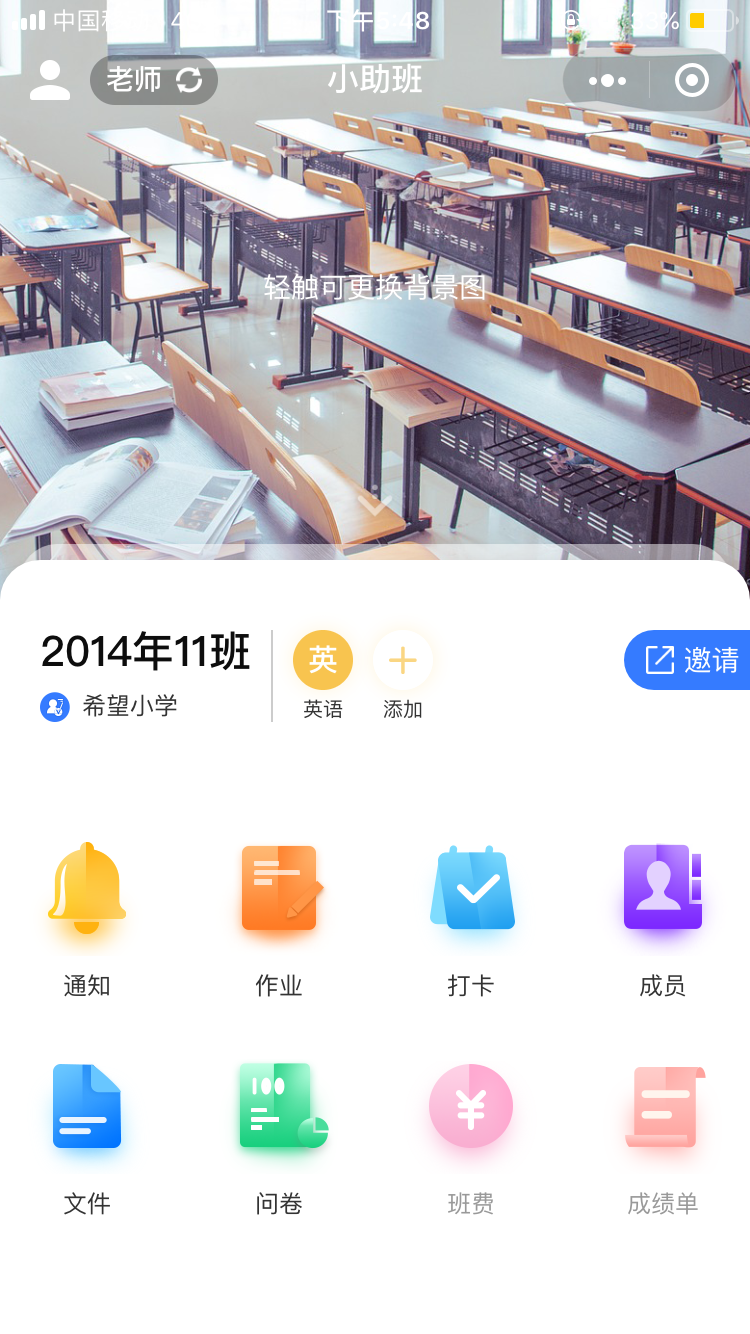Open the 2014年11班 class info
The image size is (750, 1334).
pyautogui.click(x=146, y=653)
